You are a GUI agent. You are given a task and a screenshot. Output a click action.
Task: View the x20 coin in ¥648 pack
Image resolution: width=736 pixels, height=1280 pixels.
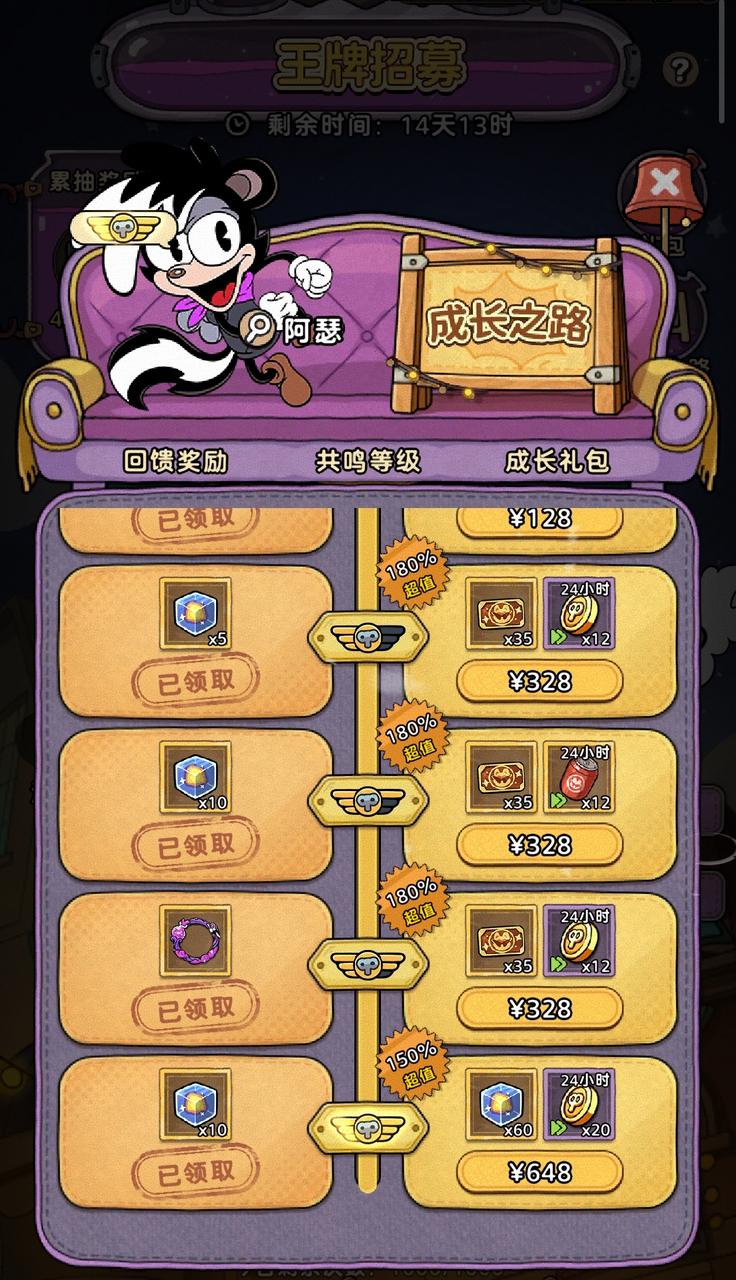tap(579, 1103)
